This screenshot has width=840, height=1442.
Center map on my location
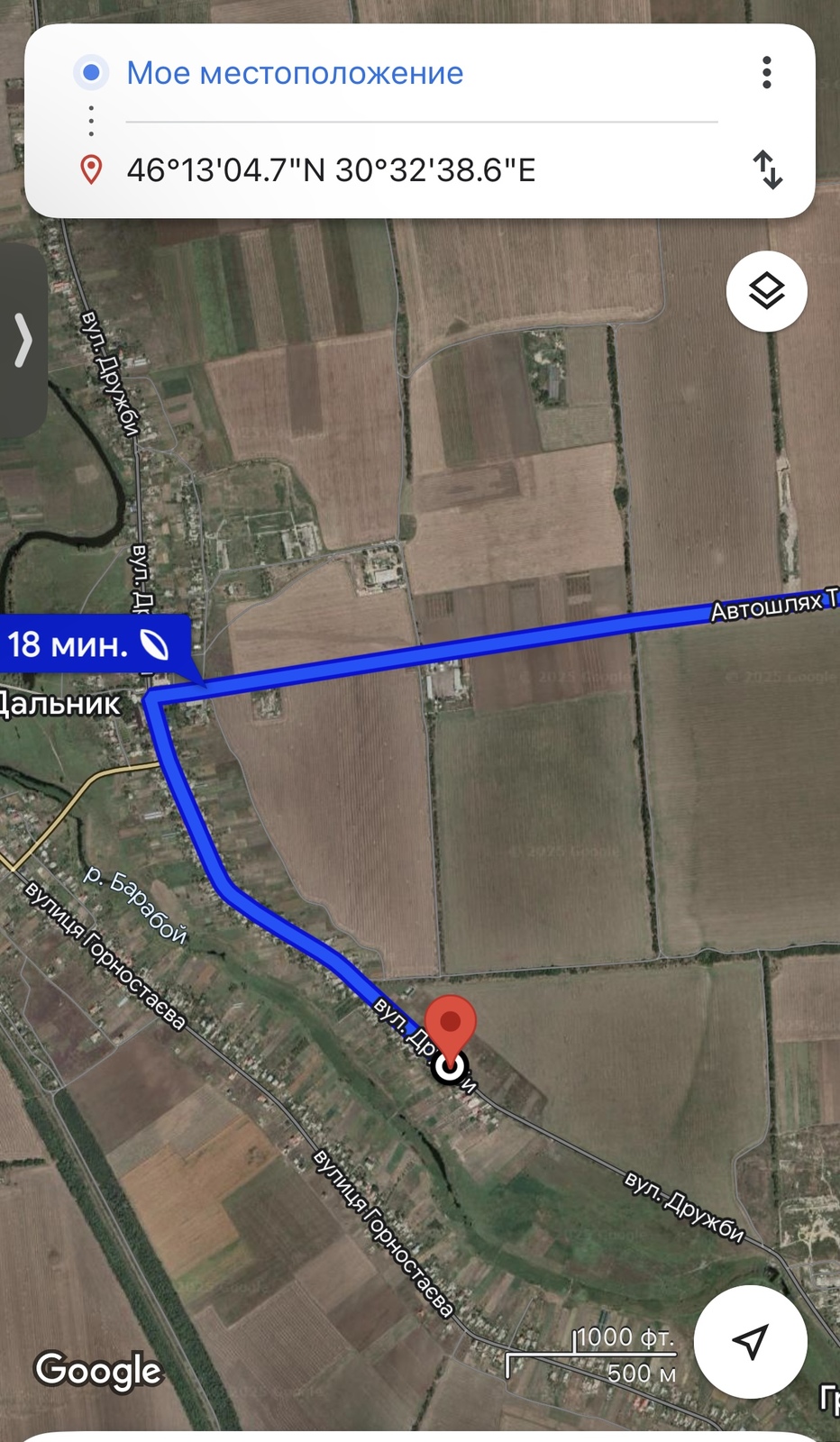[750, 1341]
